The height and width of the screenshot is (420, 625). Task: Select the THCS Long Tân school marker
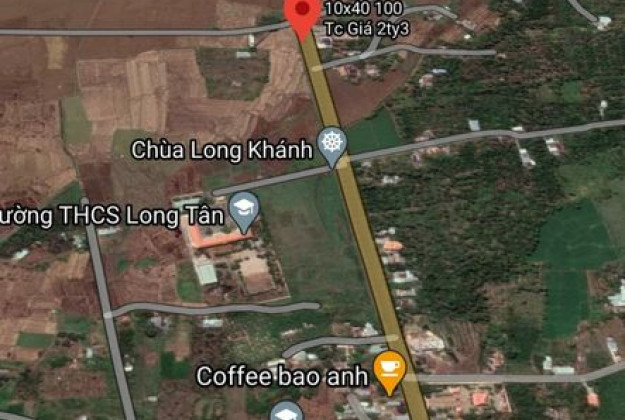tap(243, 208)
